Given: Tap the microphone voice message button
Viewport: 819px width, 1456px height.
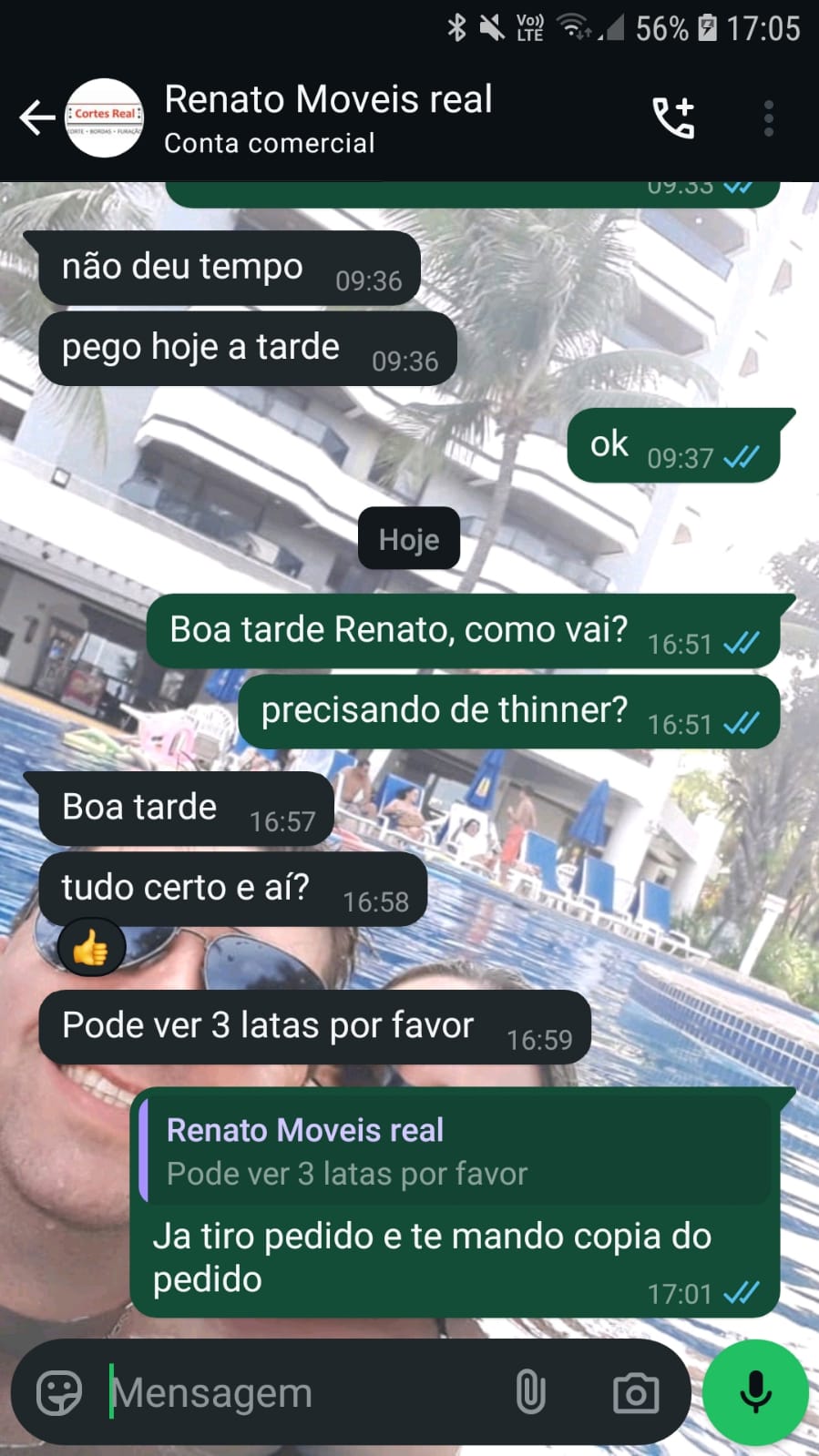Looking at the screenshot, I should tap(755, 1392).
